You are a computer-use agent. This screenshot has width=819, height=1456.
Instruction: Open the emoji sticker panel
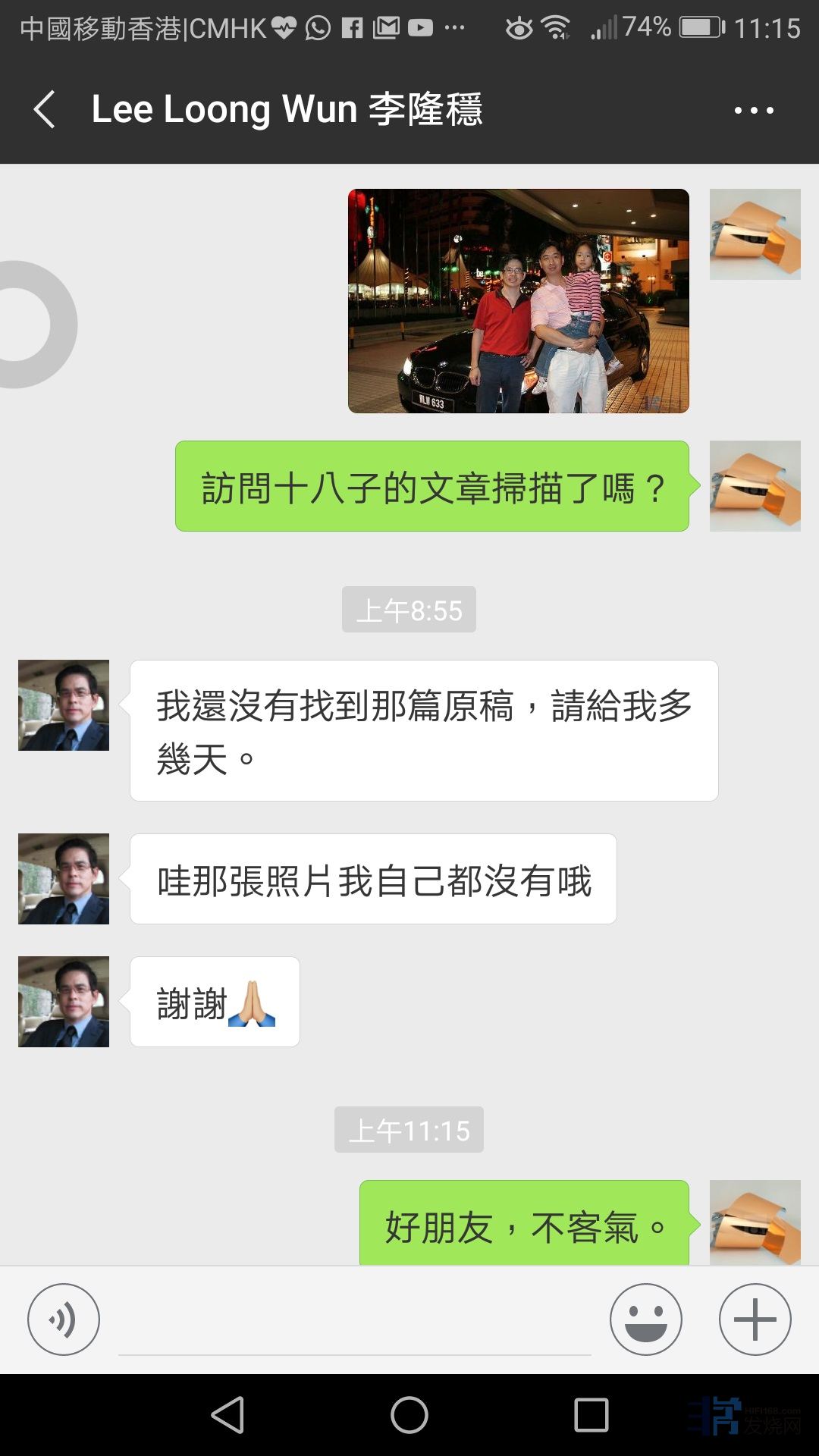(645, 1319)
